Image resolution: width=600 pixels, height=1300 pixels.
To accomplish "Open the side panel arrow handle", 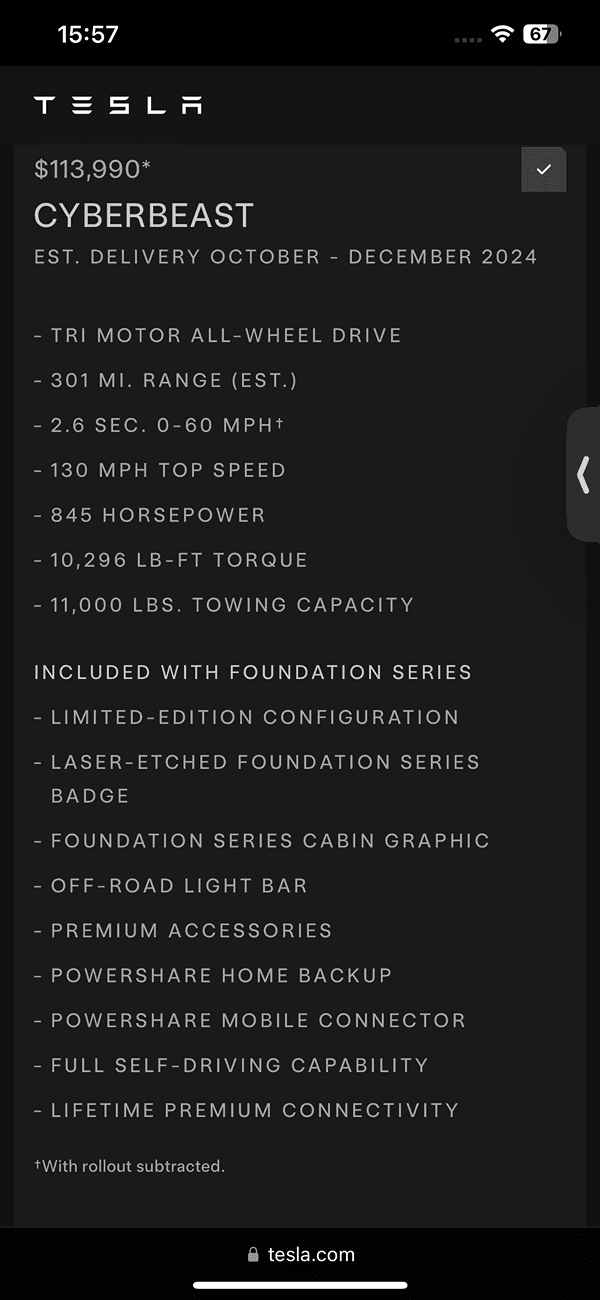I will point(583,474).
